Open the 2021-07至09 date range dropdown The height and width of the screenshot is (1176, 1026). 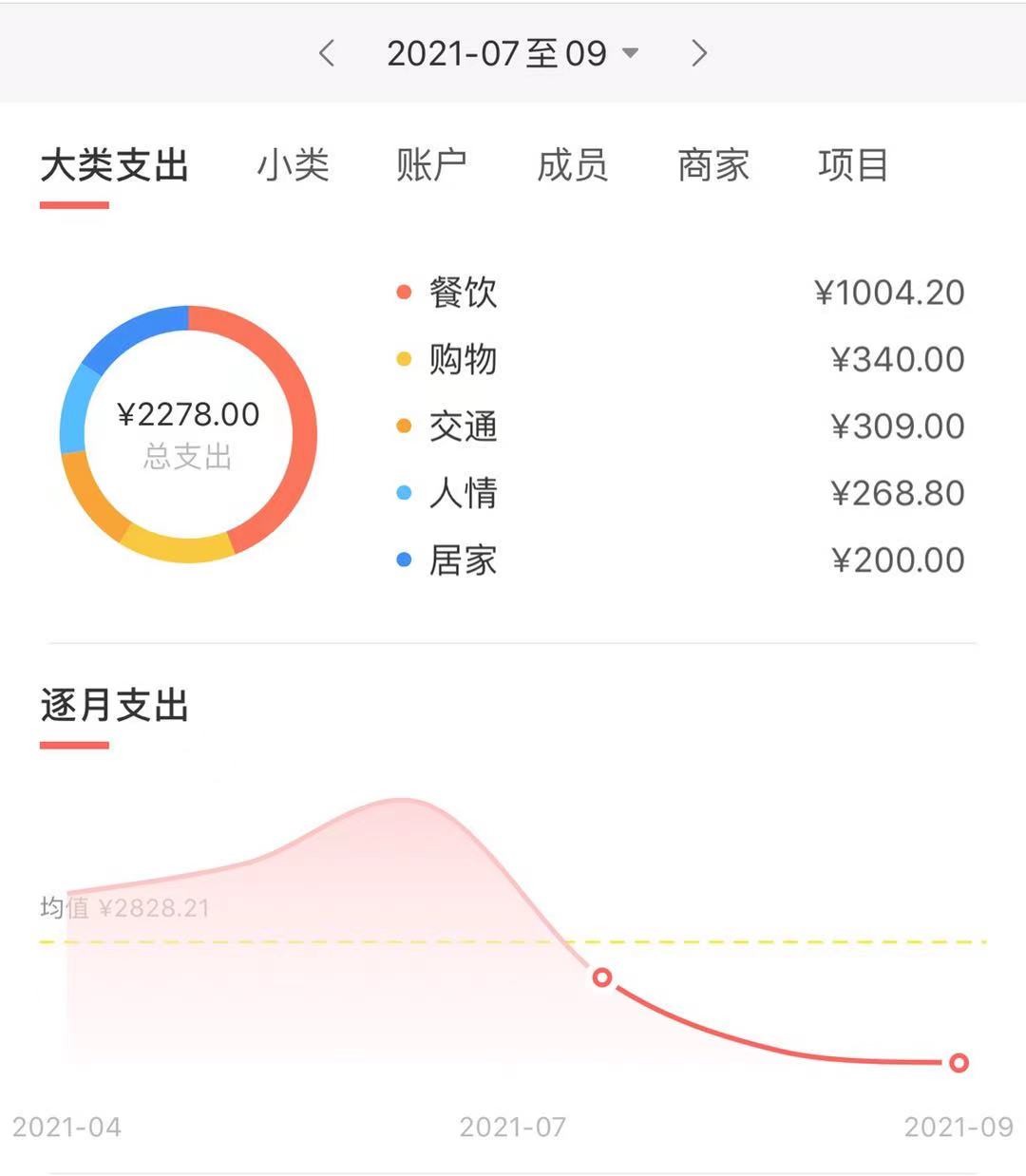point(499,54)
